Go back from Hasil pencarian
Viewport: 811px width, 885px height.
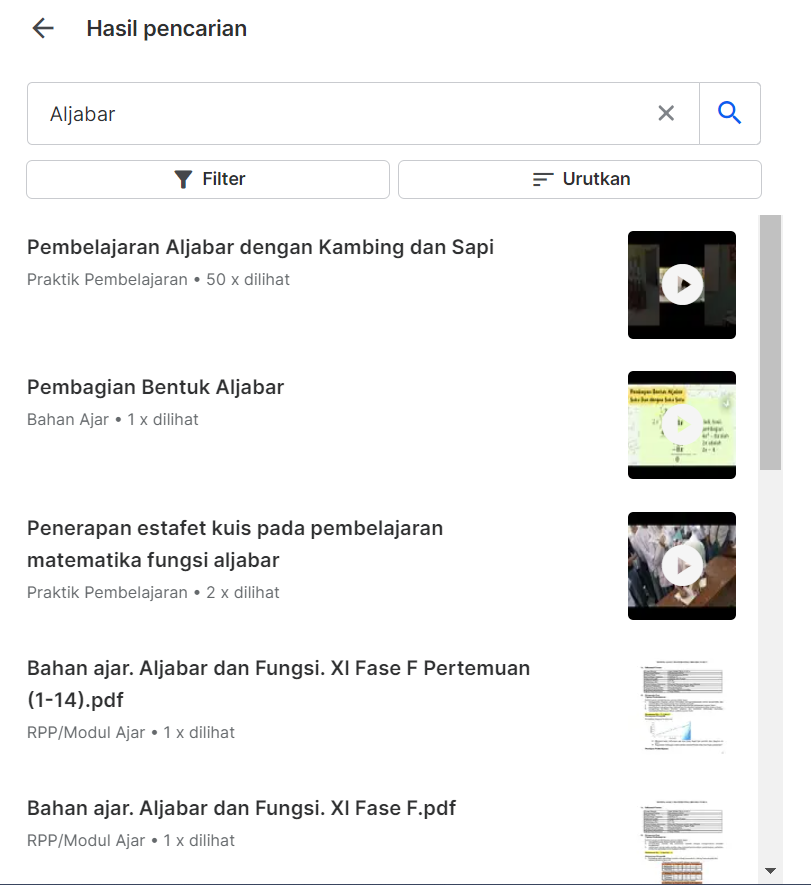click(42, 29)
